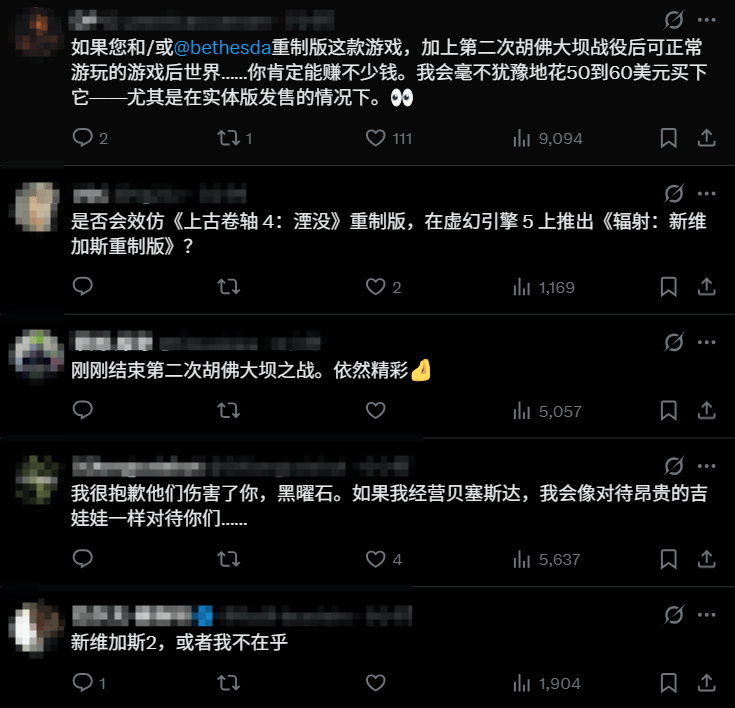The height and width of the screenshot is (708, 735).
Task: Reply to the 辐射：新维加斯重制版 question
Action: coord(83,287)
